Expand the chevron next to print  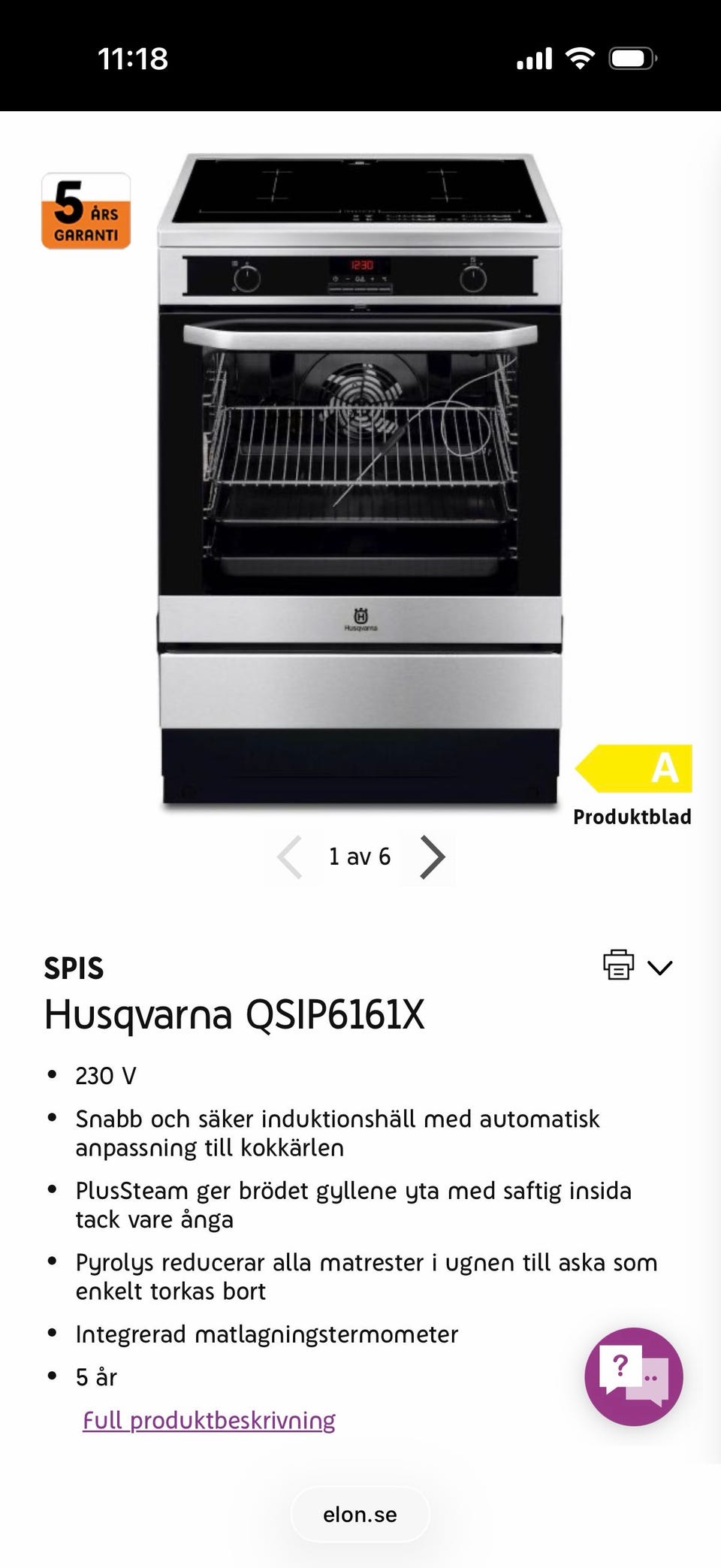tap(659, 967)
